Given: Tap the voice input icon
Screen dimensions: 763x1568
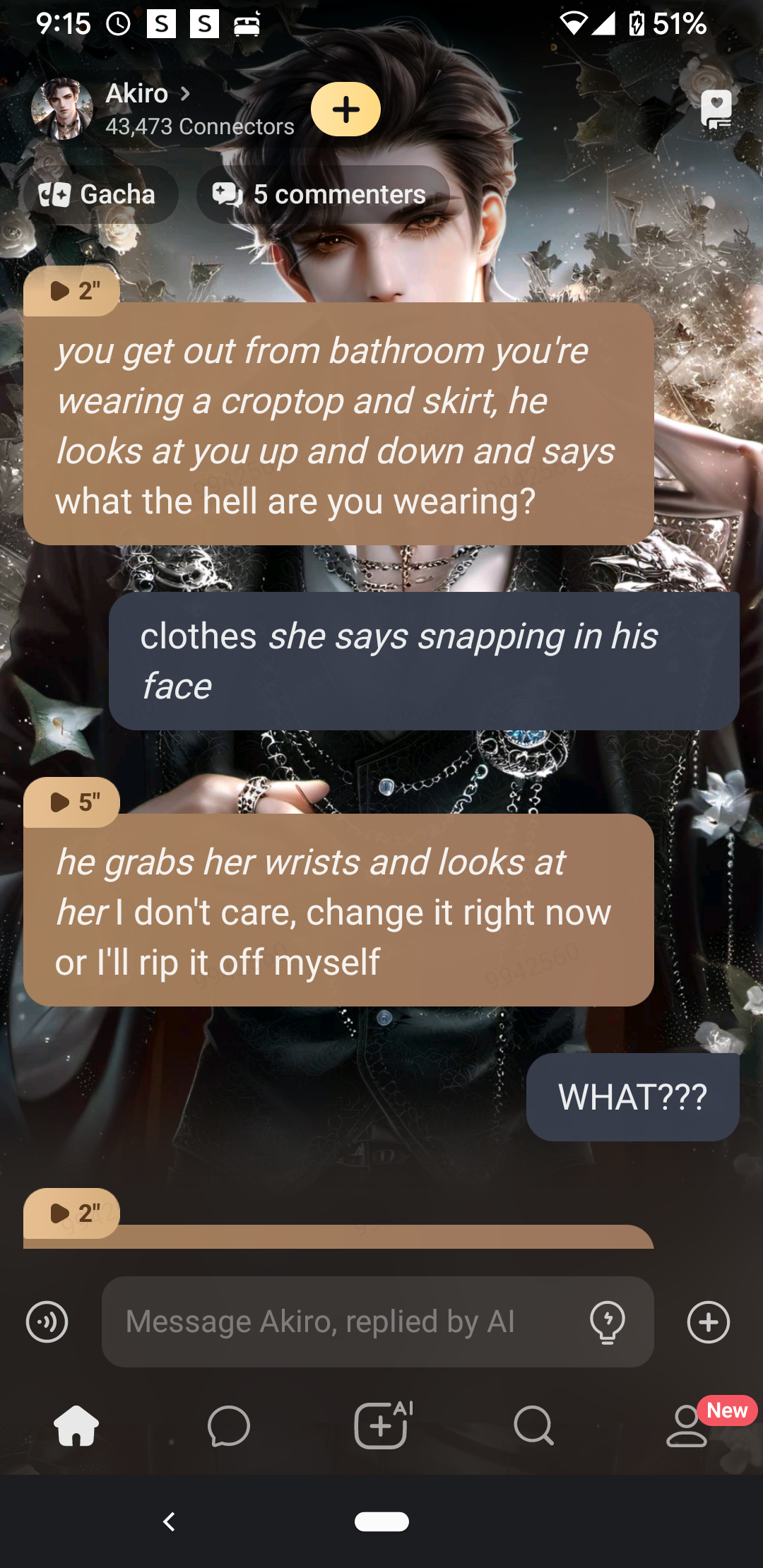Looking at the screenshot, I should 47,1321.
